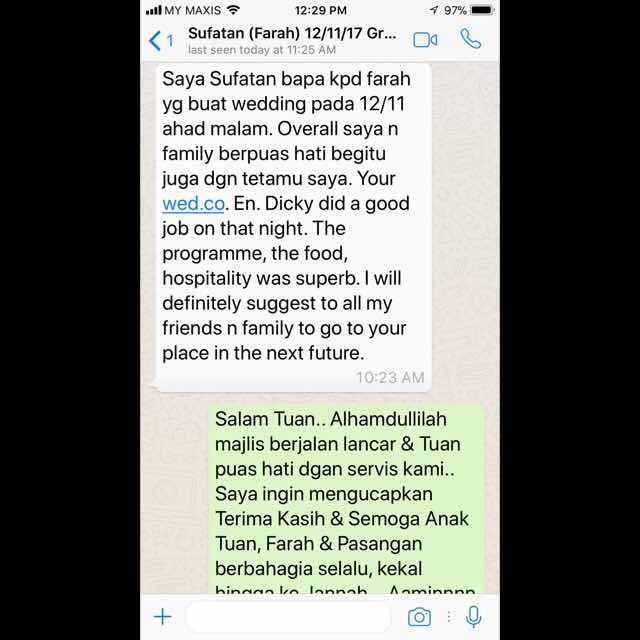This screenshot has height=640, width=640.
Task: Record a voice message with microphone
Action: pos(474,617)
